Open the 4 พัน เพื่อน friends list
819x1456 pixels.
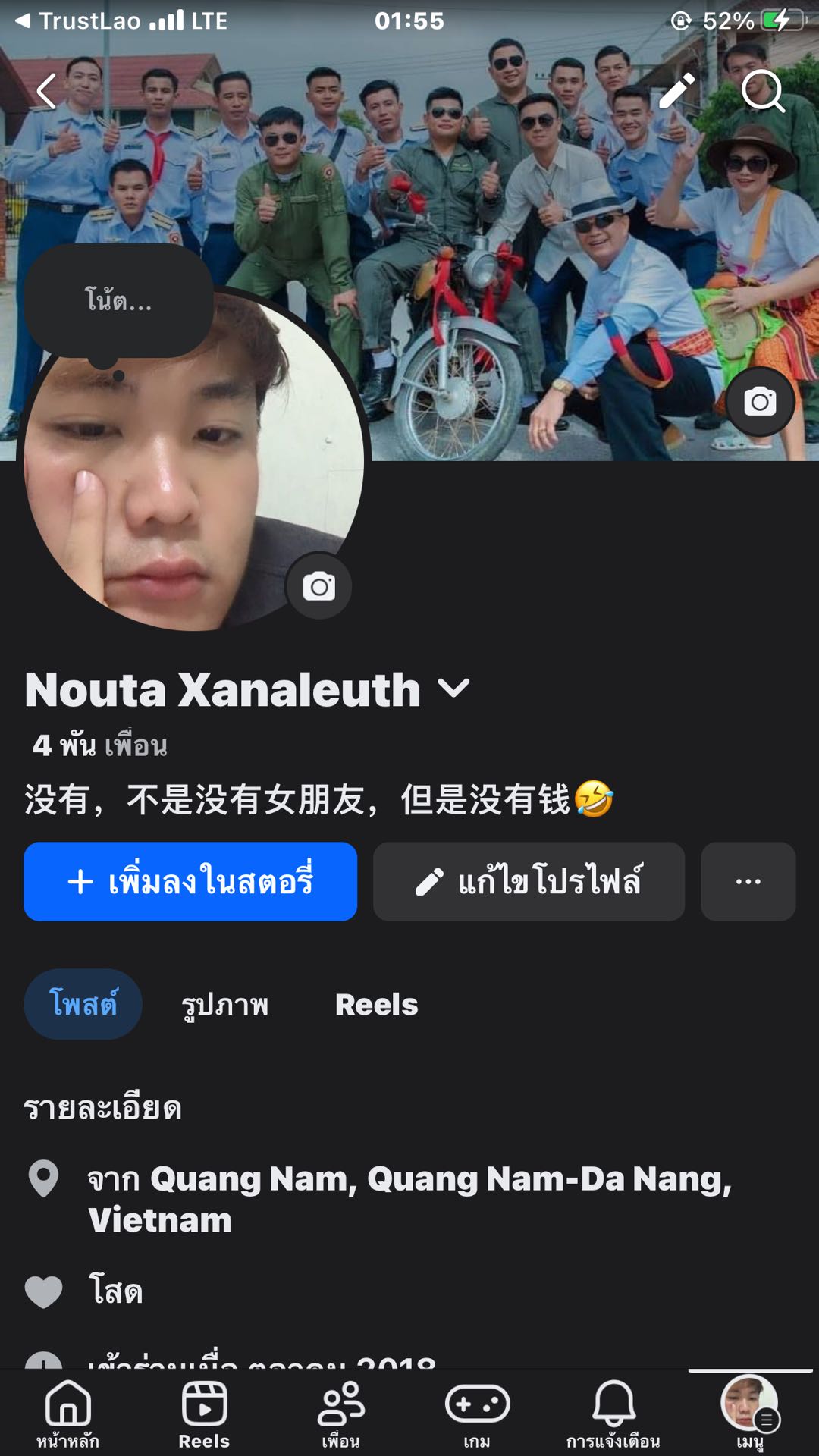99,745
